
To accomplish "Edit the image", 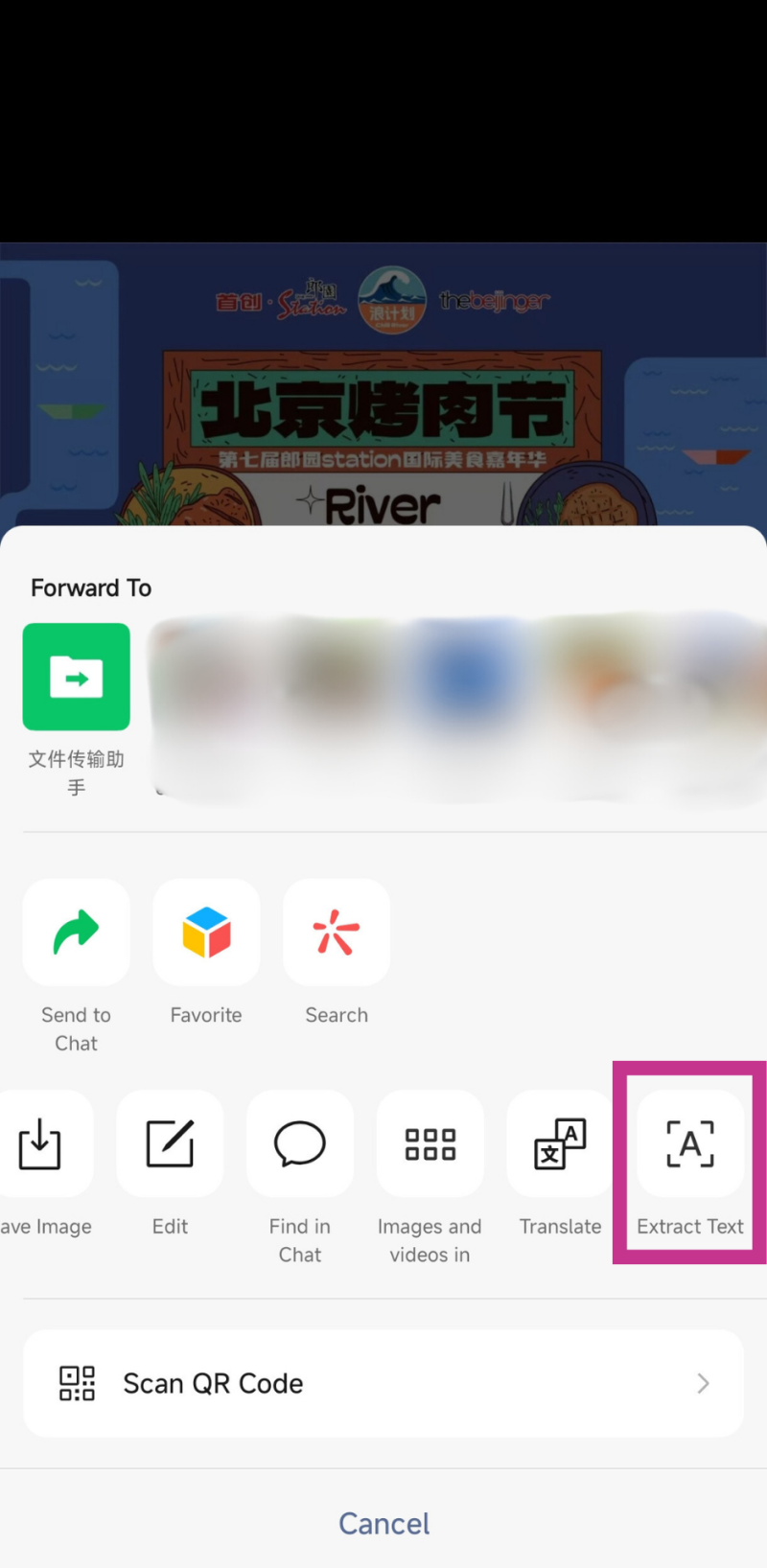I will point(170,1143).
